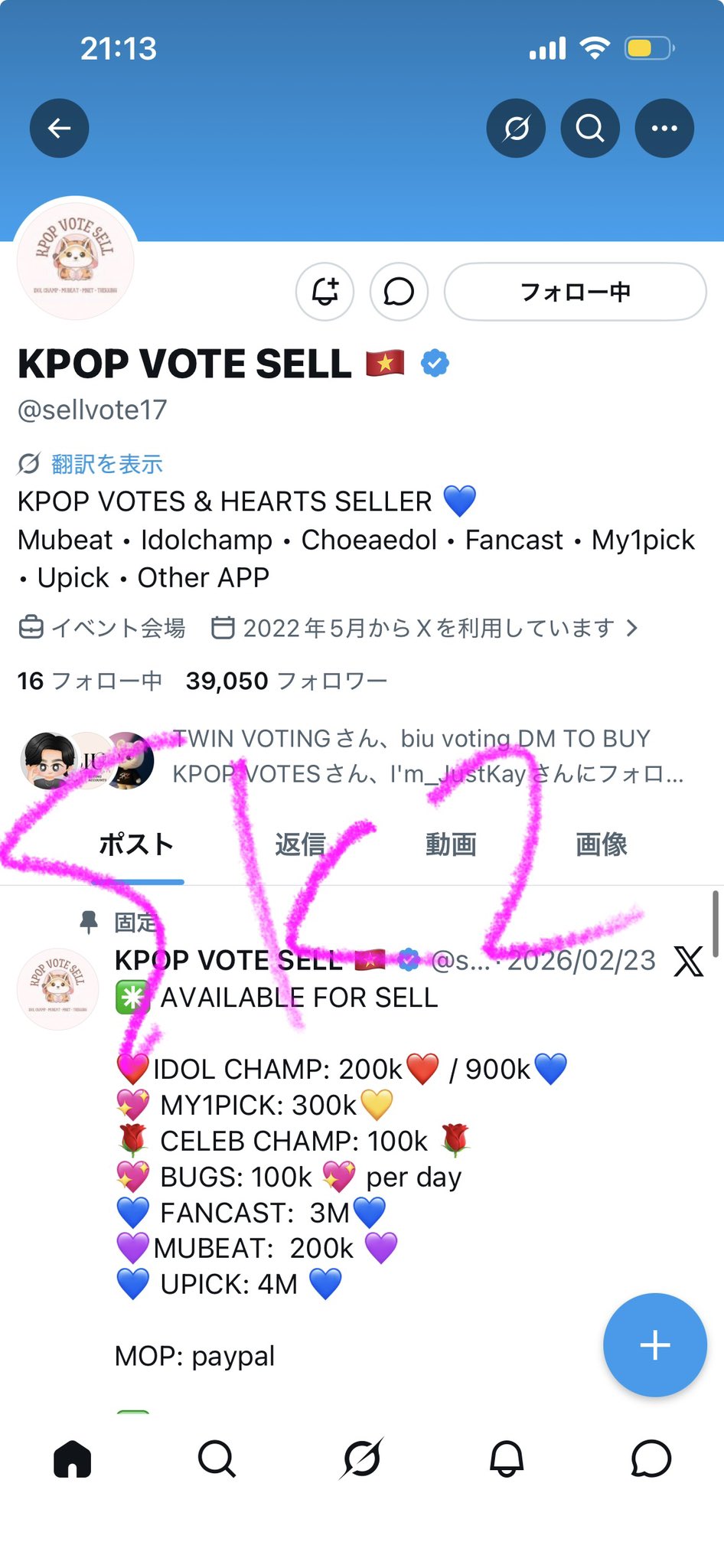Open the notifications tab
The width and height of the screenshot is (724, 1568).
click(x=507, y=1459)
